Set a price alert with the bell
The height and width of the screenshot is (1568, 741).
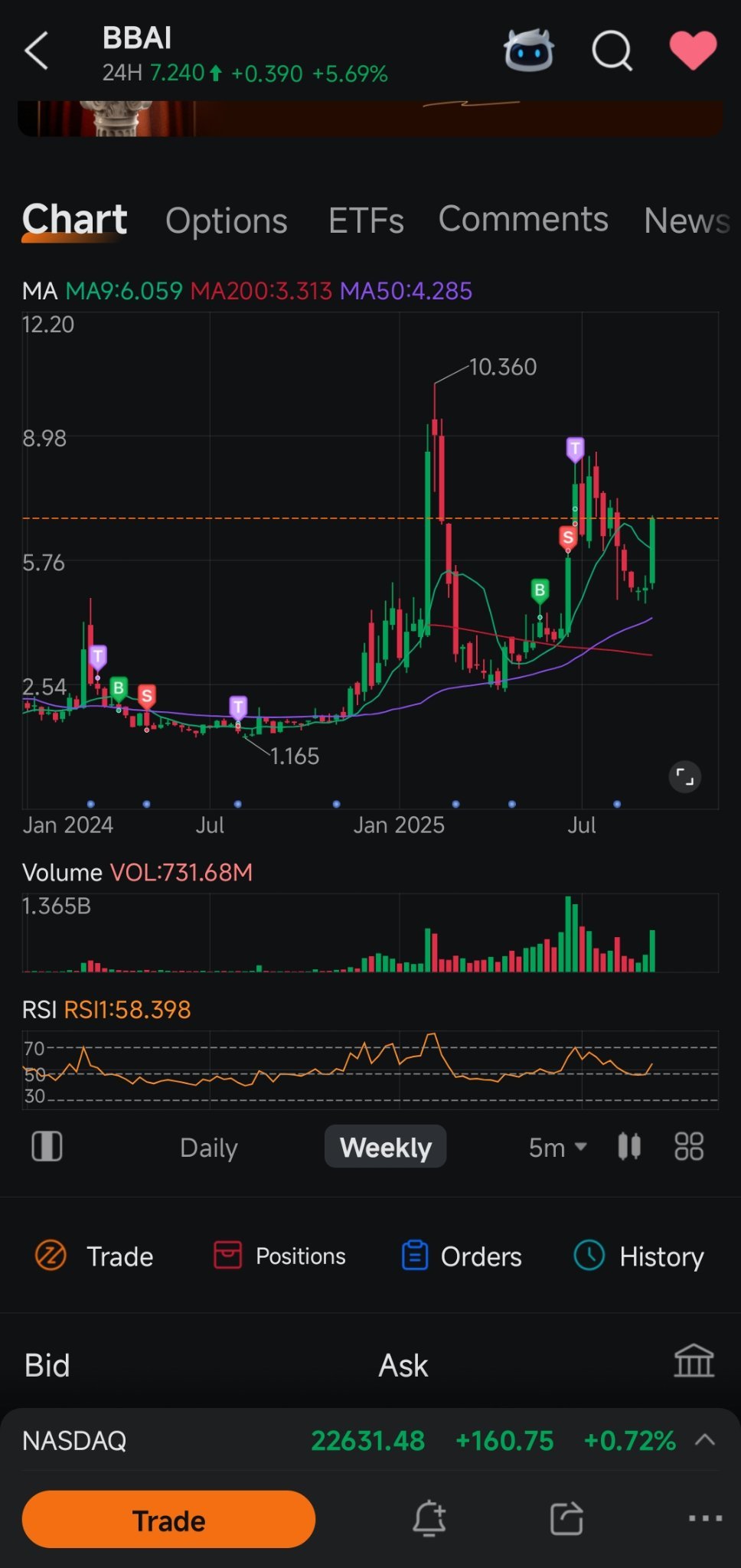(429, 1518)
